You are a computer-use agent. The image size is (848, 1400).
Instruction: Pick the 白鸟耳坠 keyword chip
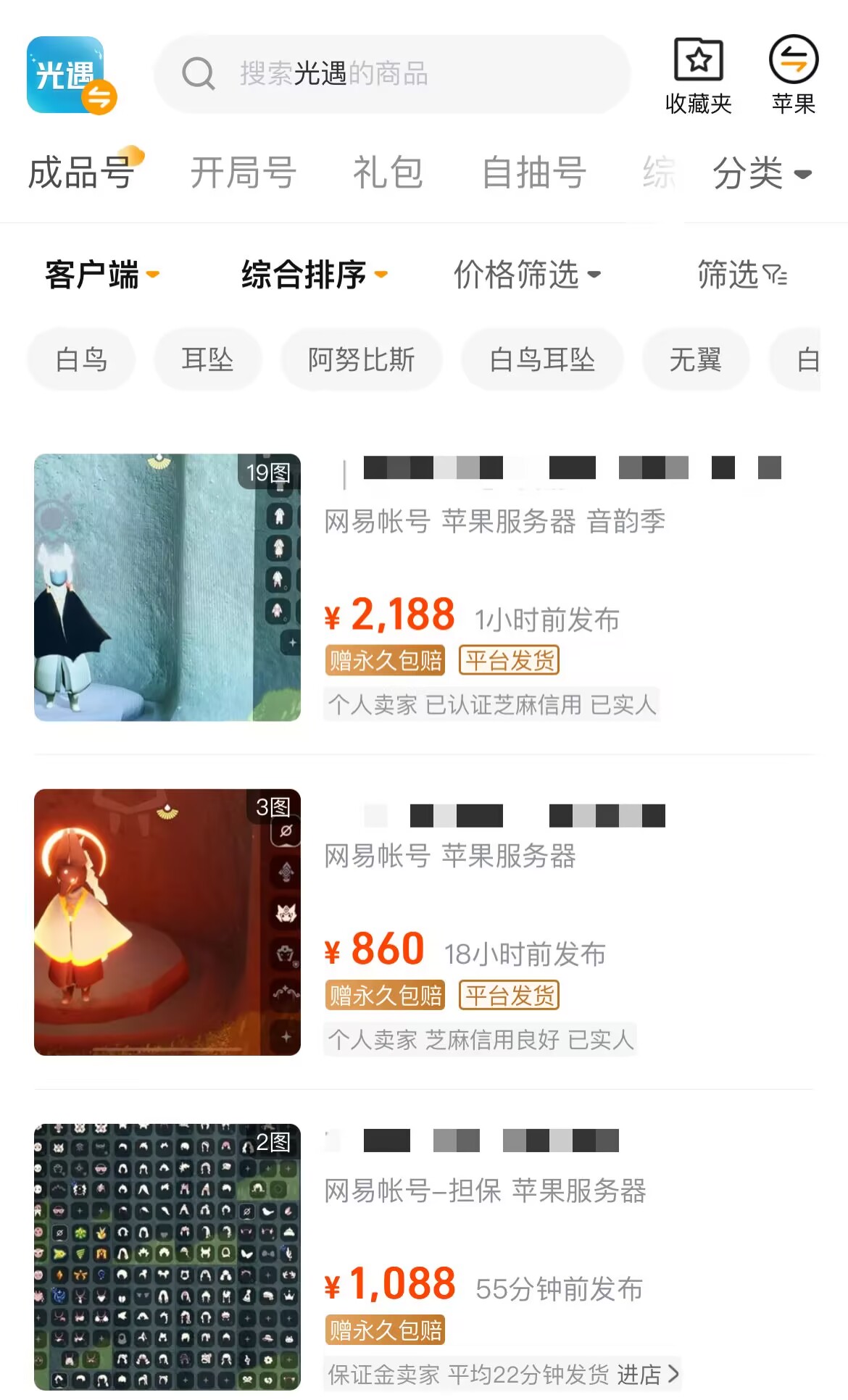point(542,359)
